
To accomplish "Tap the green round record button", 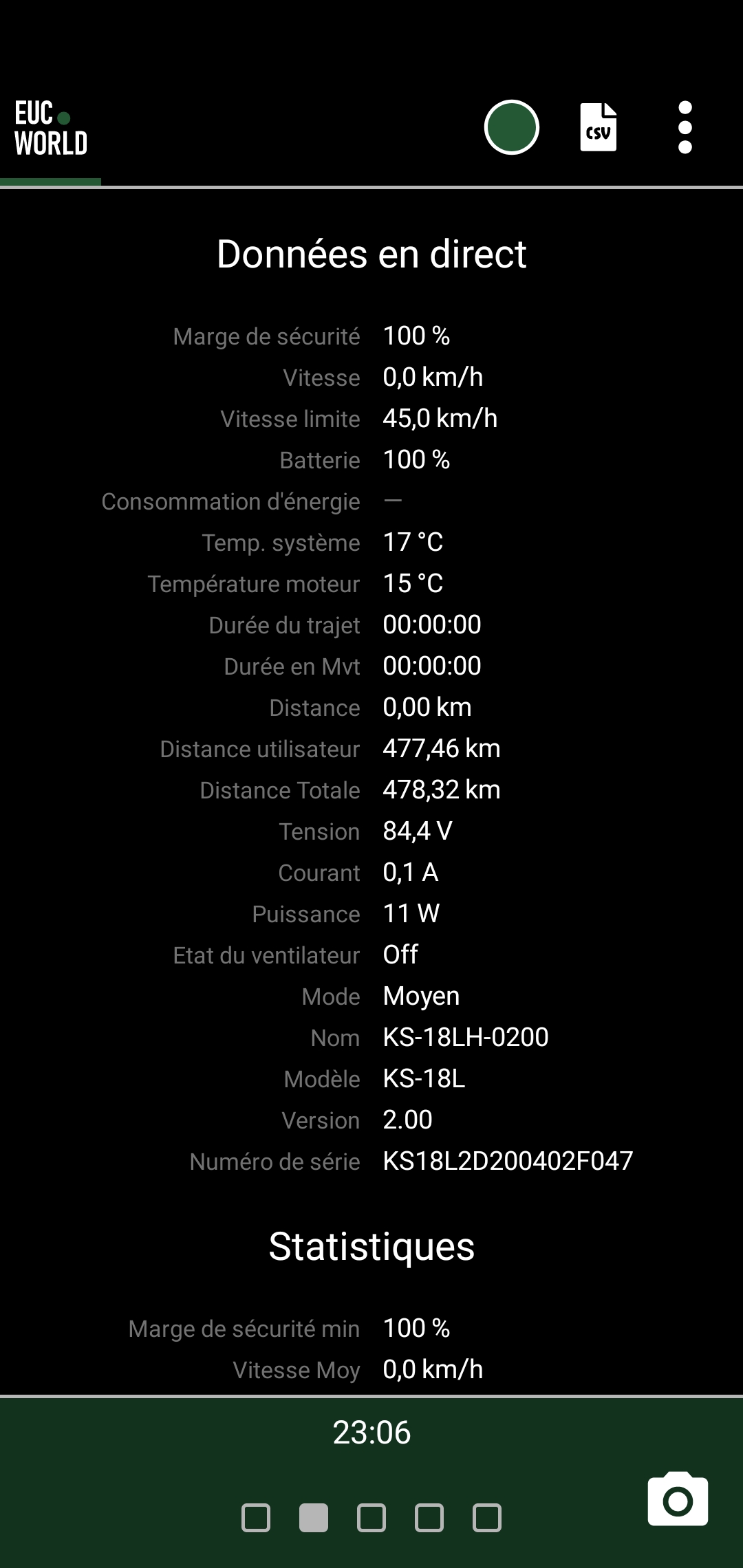I will pyautogui.click(x=511, y=127).
